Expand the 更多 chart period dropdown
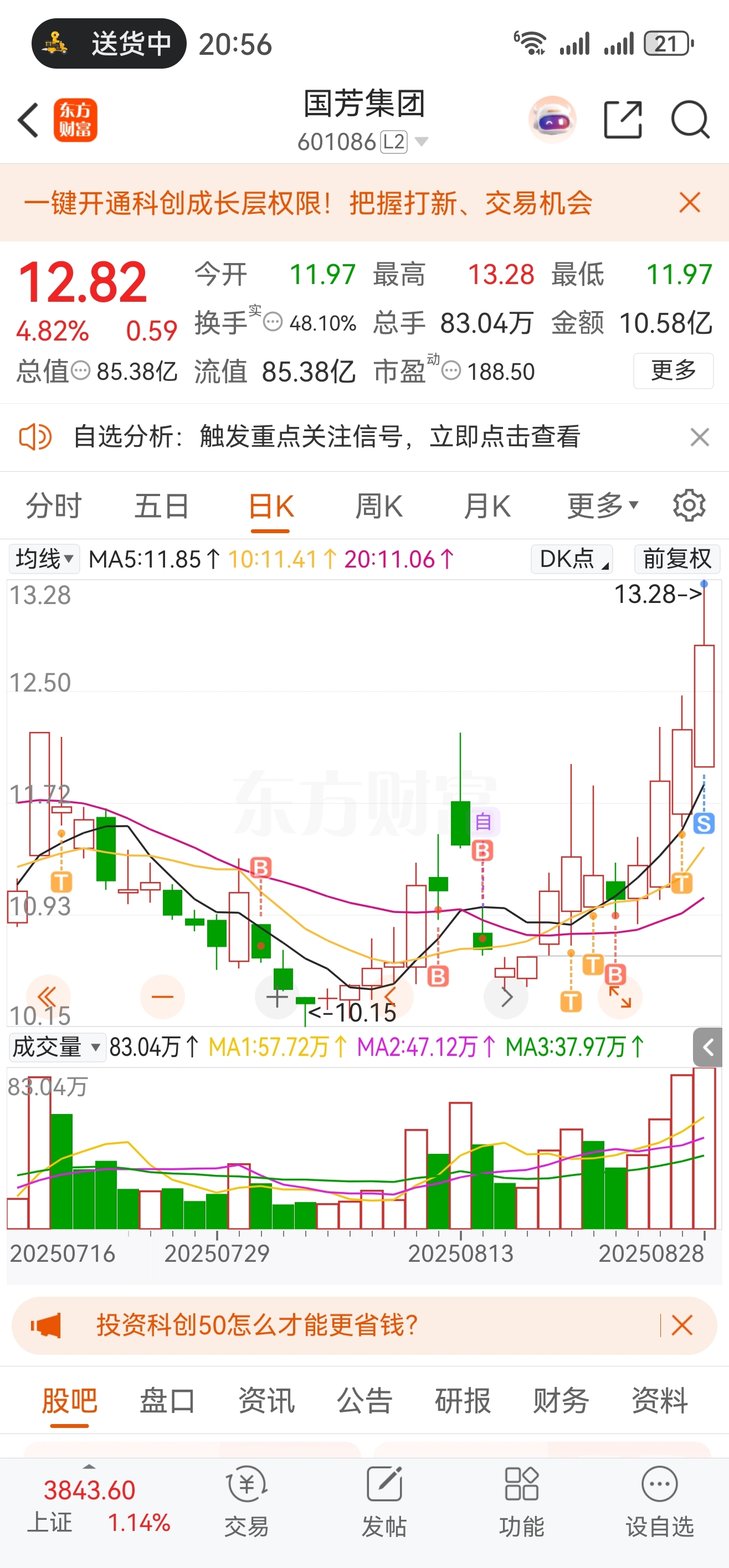Screen dimensions: 729x1568 (602, 505)
